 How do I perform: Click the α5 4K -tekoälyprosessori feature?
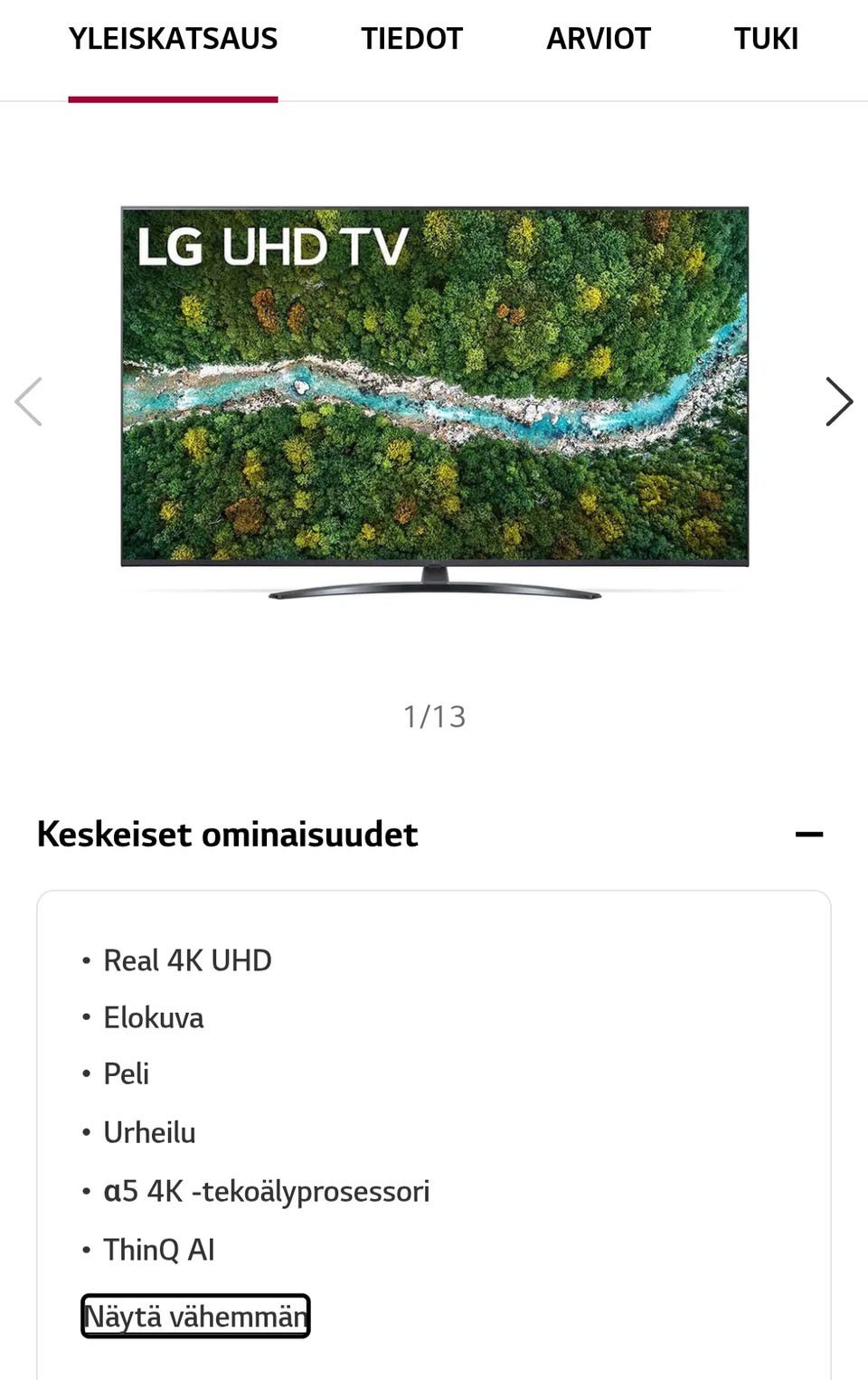(x=268, y=1191)
